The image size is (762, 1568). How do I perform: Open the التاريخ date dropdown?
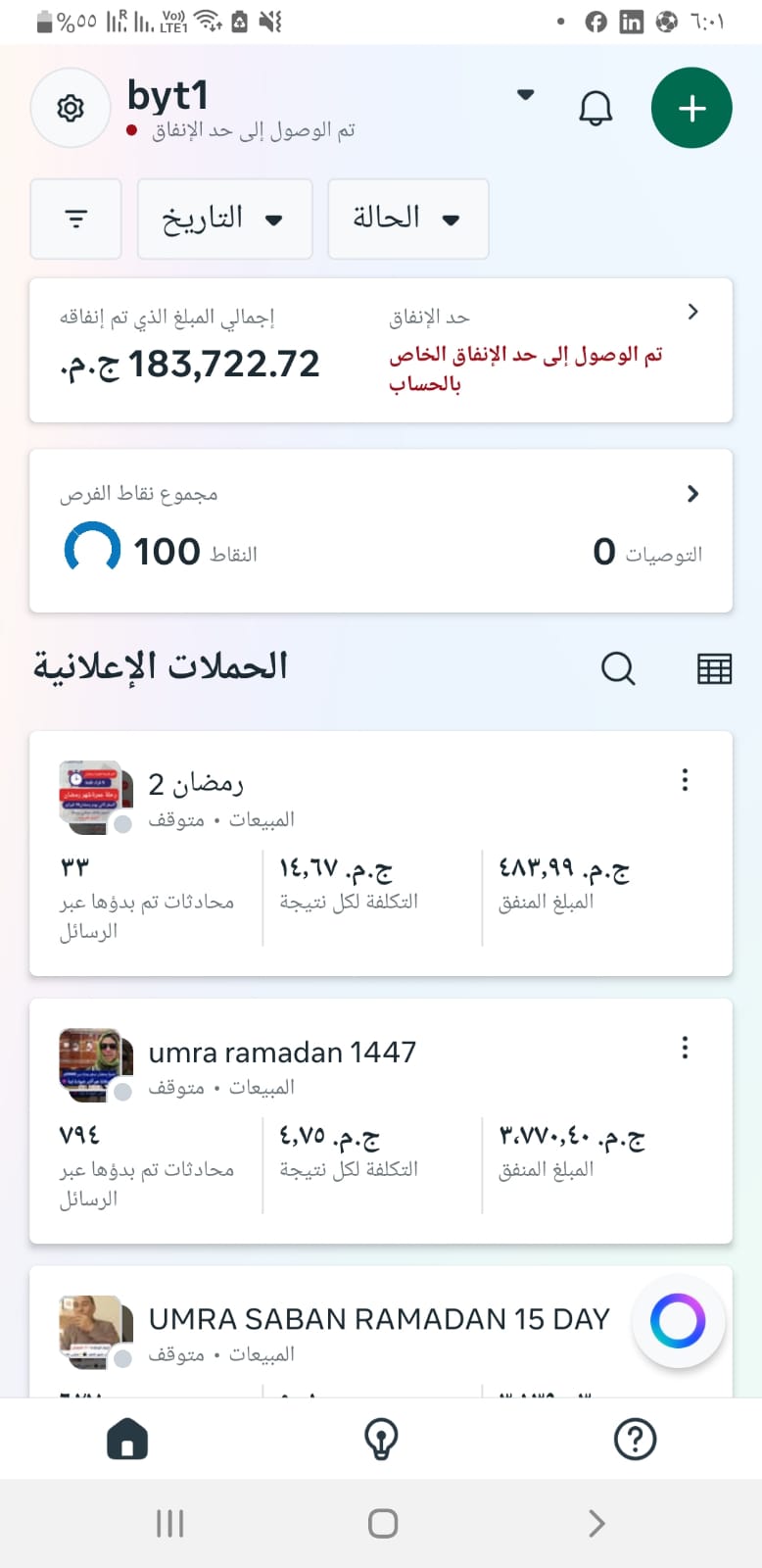tap(224, 220)
